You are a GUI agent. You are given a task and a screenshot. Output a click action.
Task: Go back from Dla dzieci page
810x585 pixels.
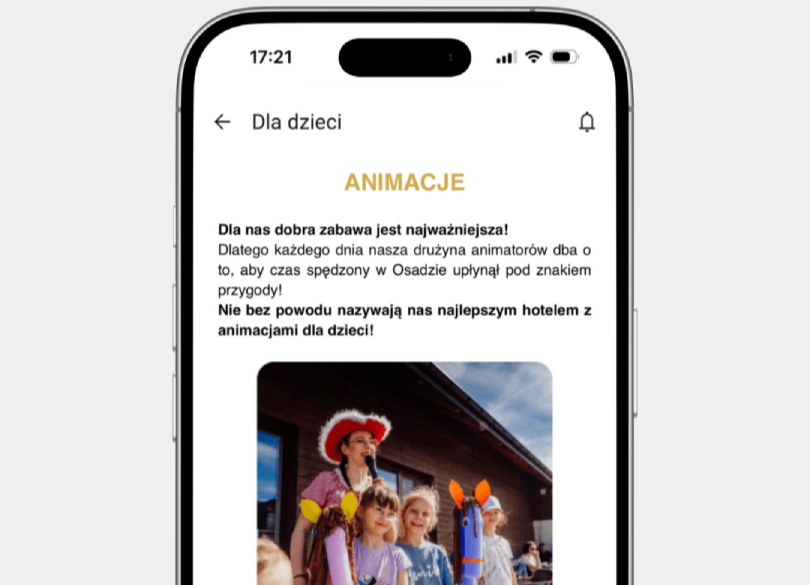pos(222,122)
